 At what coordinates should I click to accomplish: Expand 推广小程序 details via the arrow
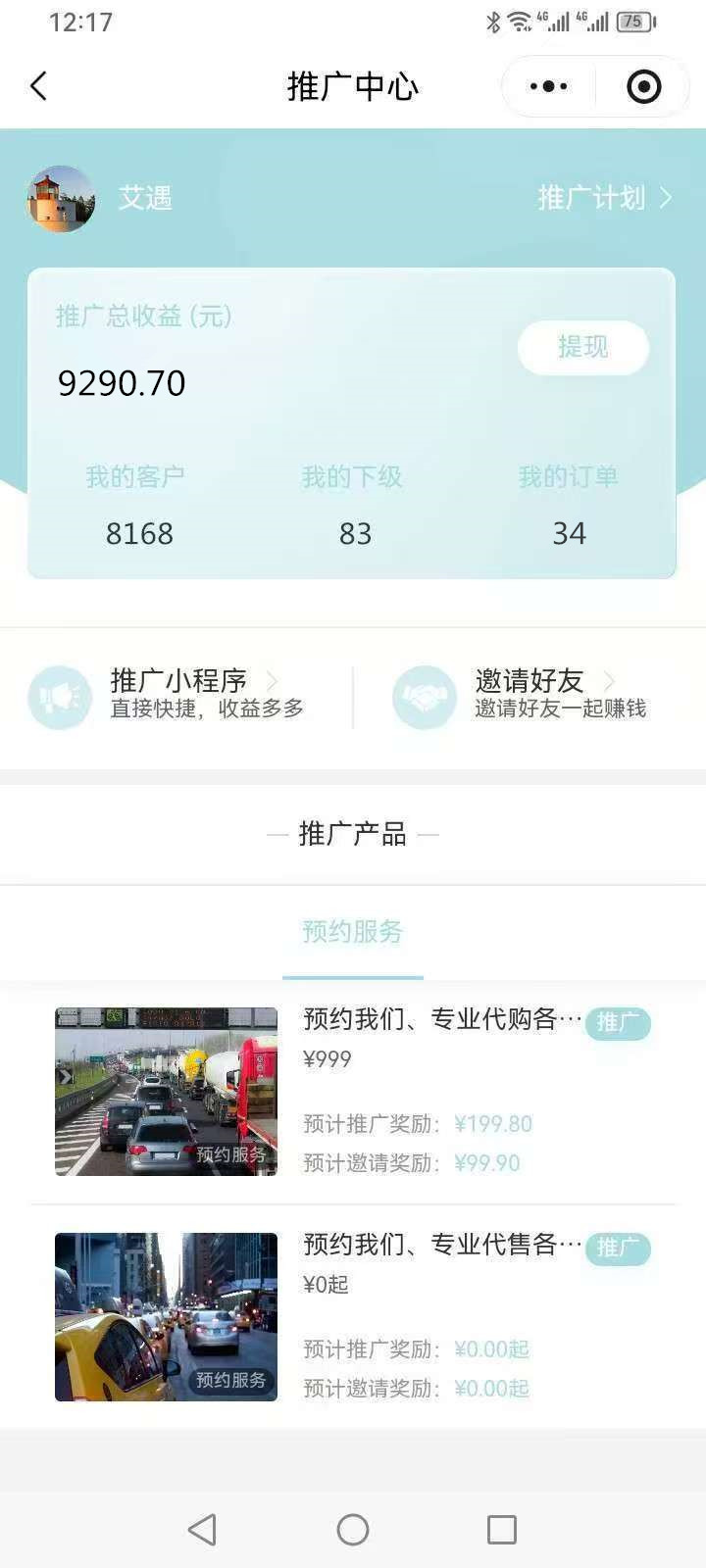click(272, 680)
